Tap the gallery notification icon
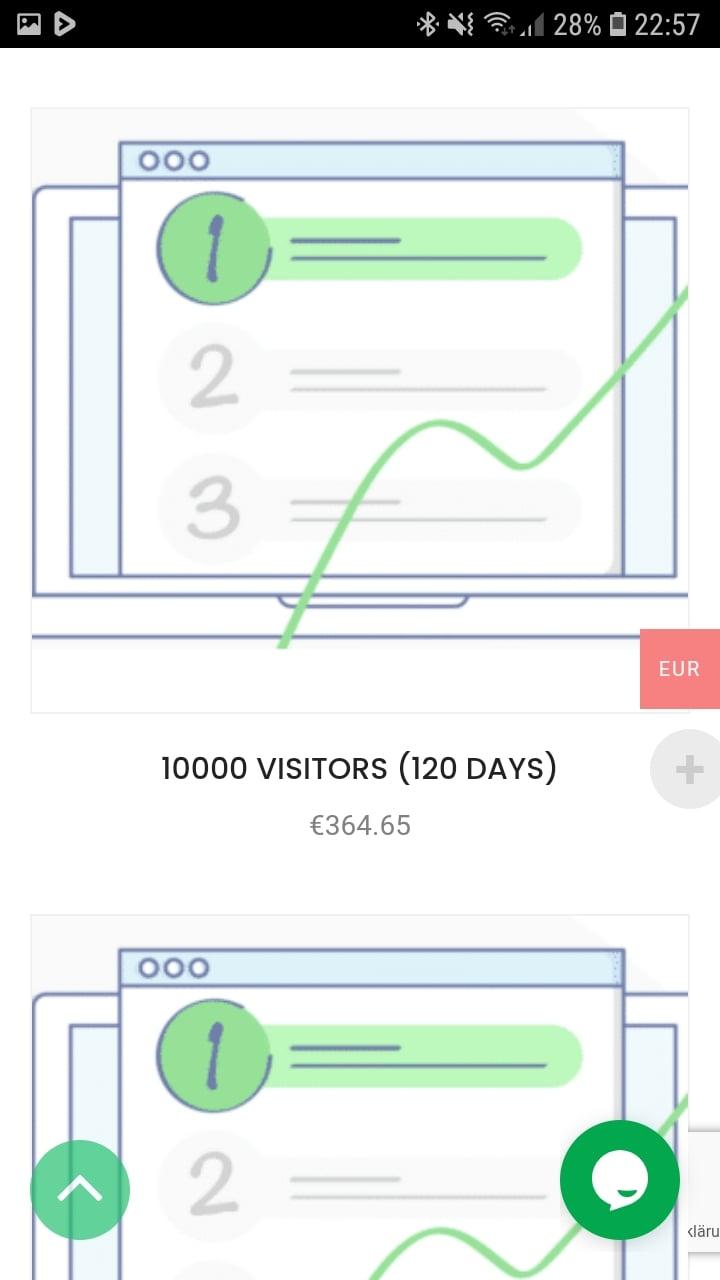The width and height of the screenshot is (720, 1280). coord(27,24)
